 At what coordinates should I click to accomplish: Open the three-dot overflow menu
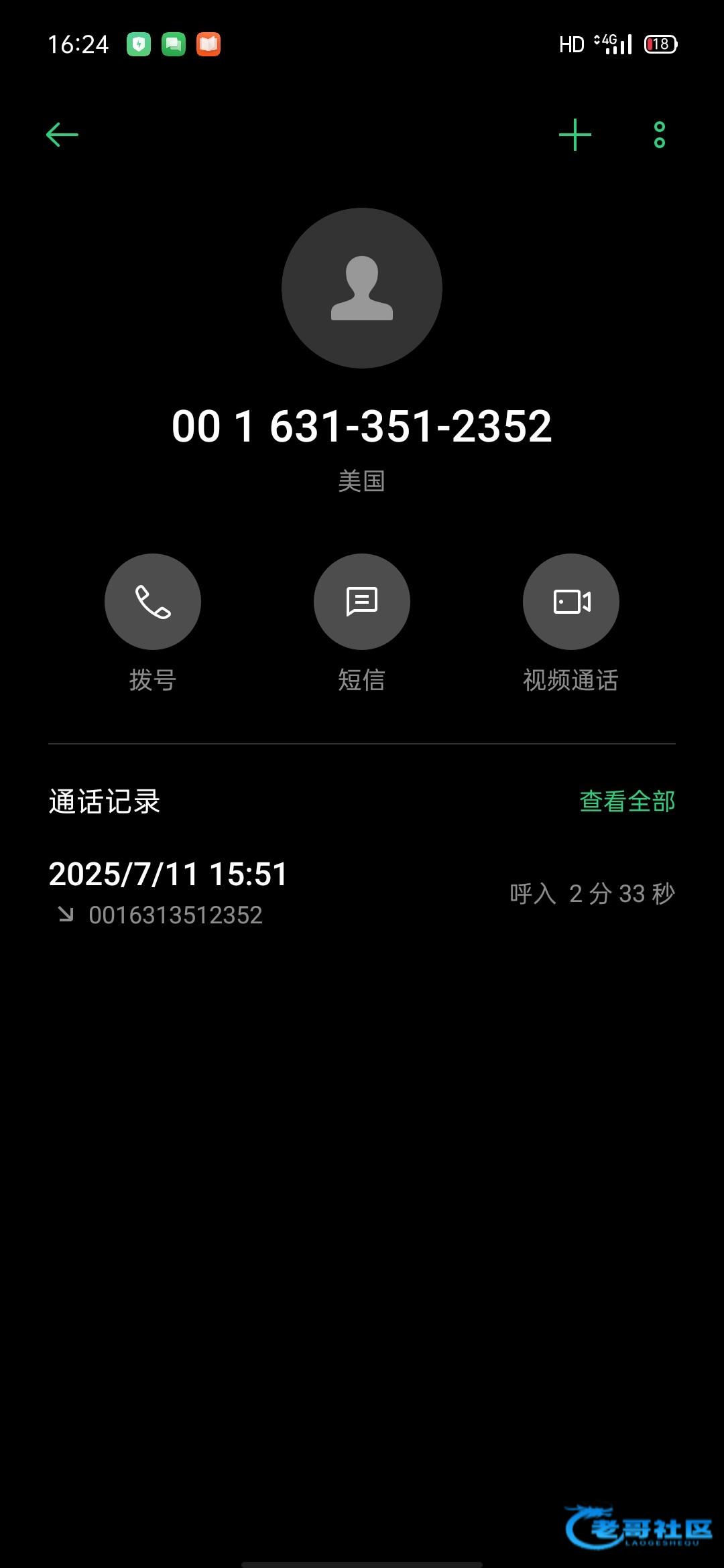pyautogui.click(x=660, y=135)
